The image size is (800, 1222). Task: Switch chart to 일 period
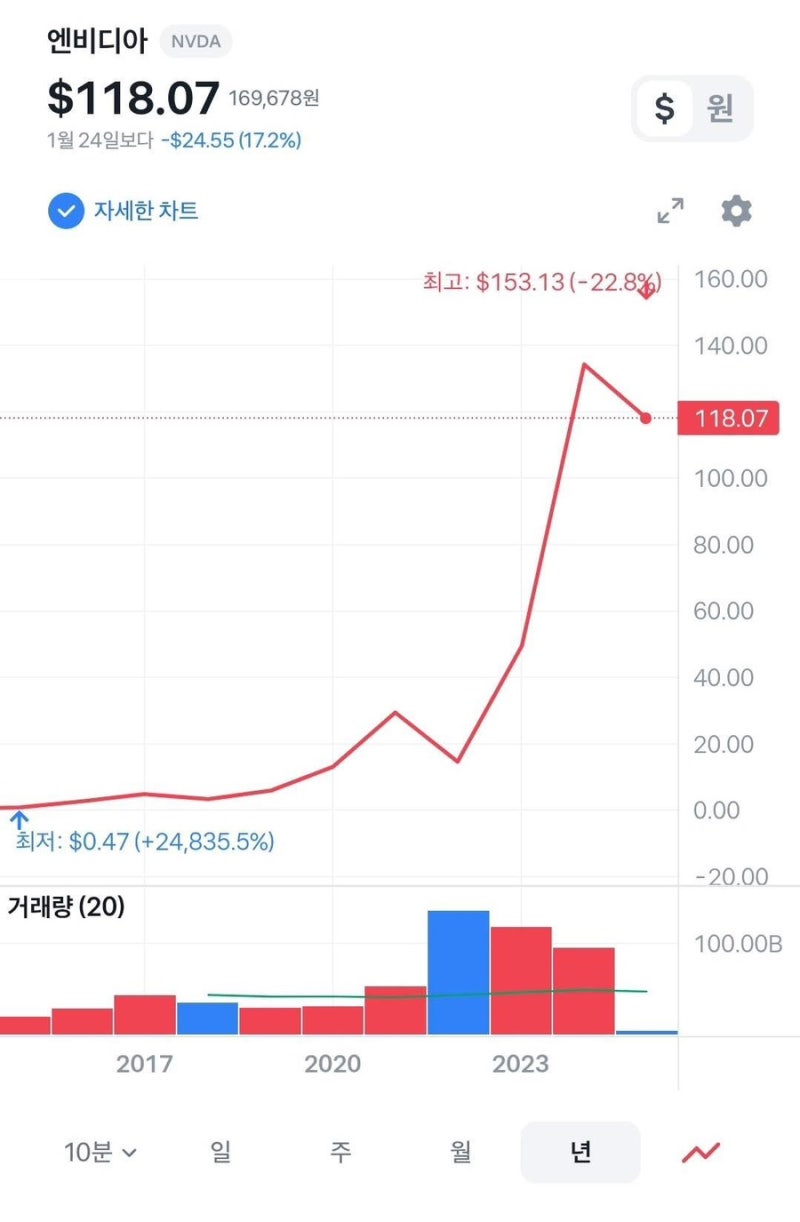221,1152
